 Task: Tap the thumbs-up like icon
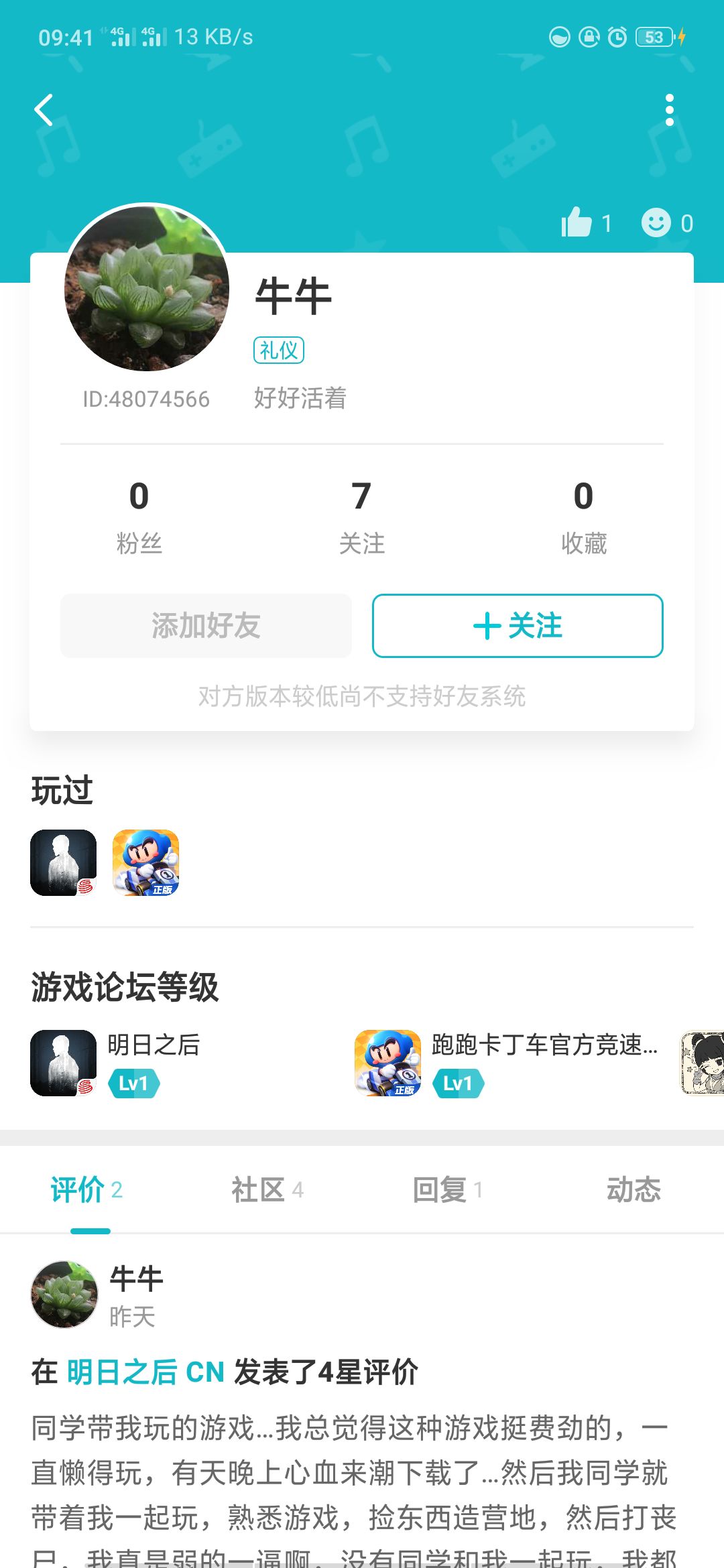click(577, 223)
